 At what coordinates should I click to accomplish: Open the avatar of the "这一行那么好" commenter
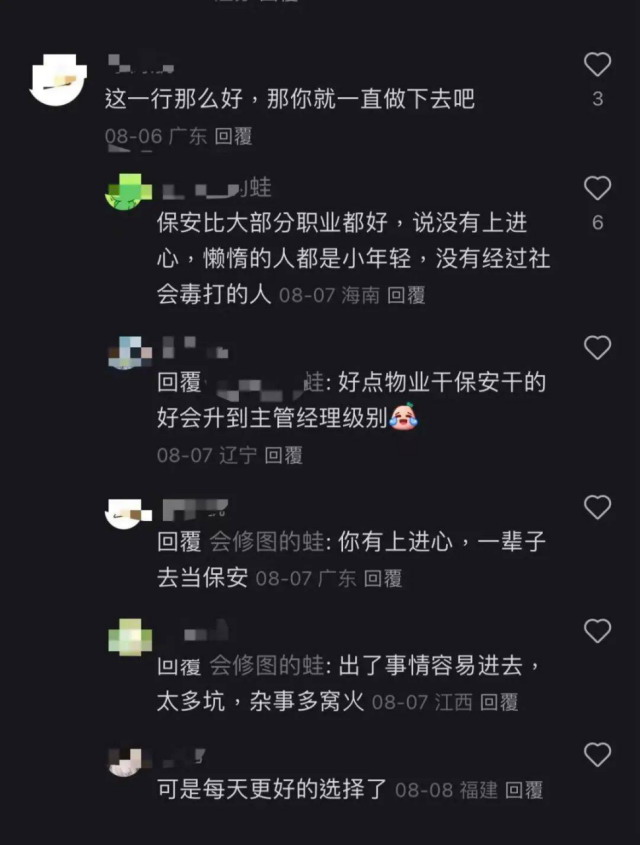coord(58,82)
